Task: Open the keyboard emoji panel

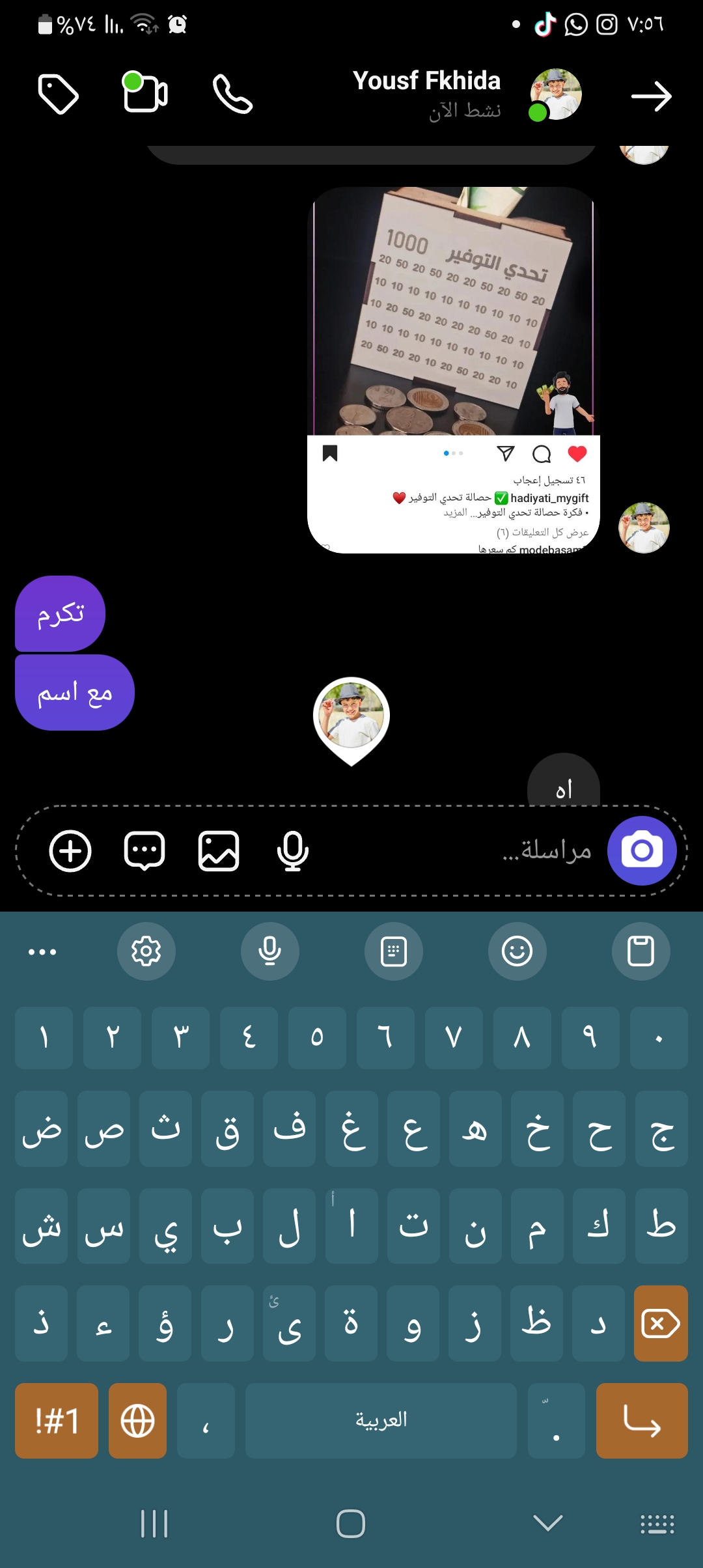Action: point(517,951)
